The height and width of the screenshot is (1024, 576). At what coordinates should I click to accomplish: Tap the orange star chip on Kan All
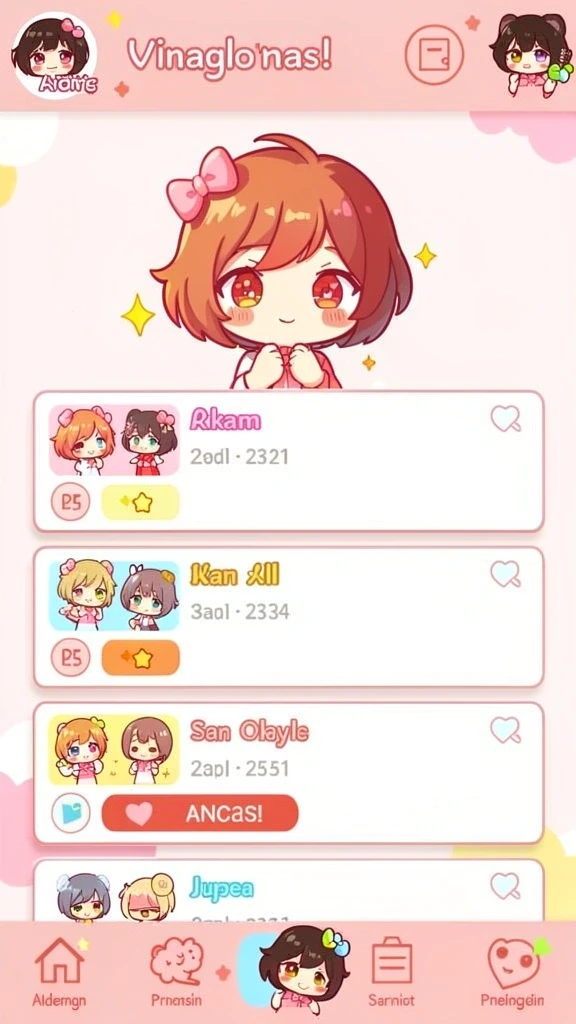tap(140, 658)
